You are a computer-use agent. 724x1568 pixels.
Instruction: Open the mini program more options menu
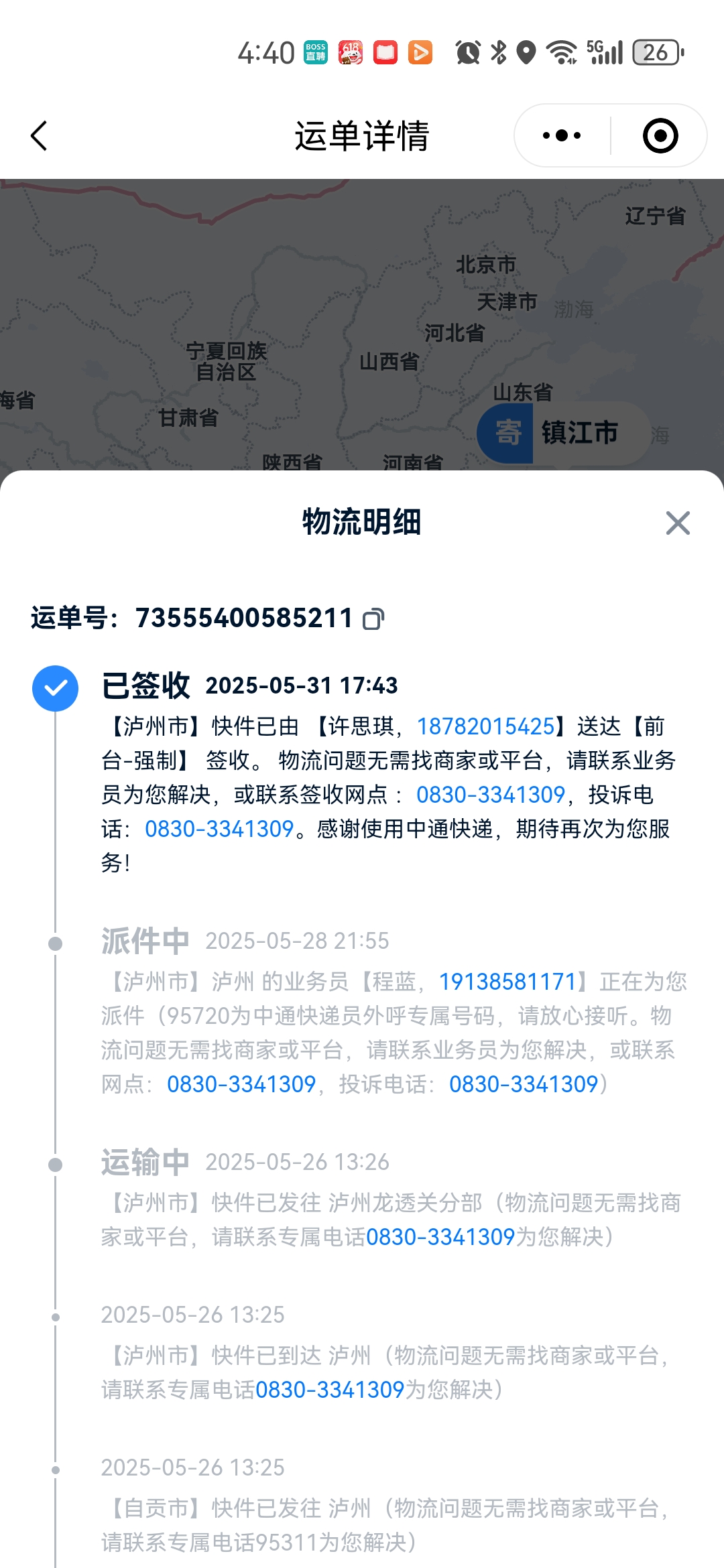(x=562, y=136)
